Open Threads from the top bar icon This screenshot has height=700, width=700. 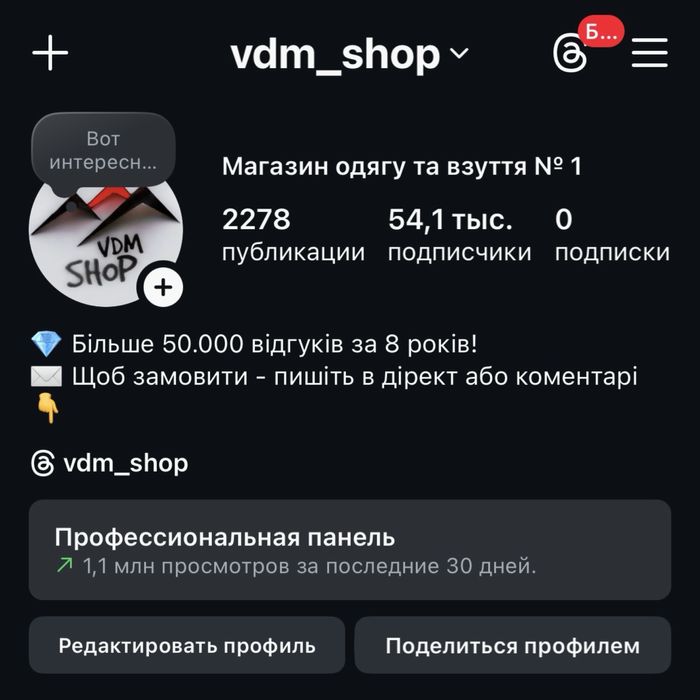[x=571, y=54]
